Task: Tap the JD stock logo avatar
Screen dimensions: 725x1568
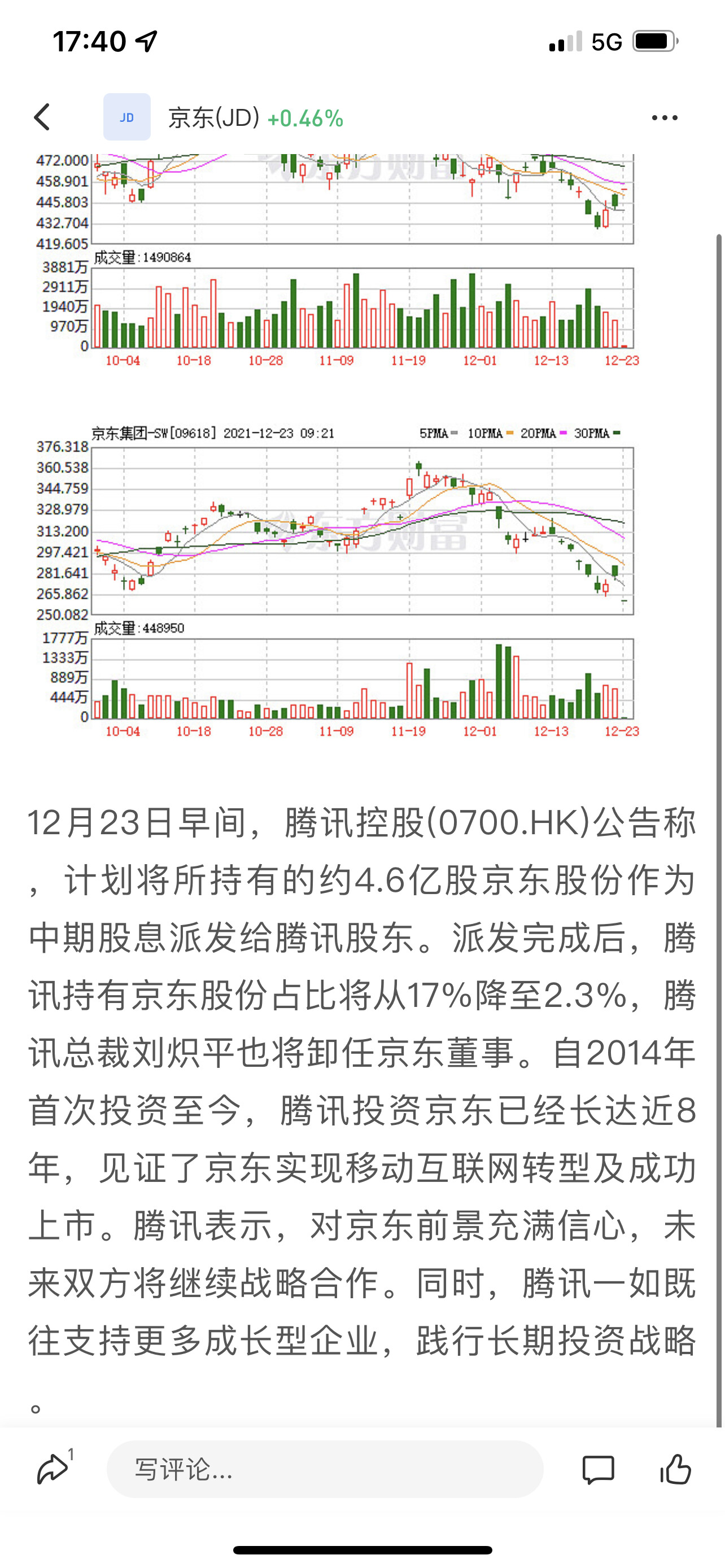Action: click(126, 117)
